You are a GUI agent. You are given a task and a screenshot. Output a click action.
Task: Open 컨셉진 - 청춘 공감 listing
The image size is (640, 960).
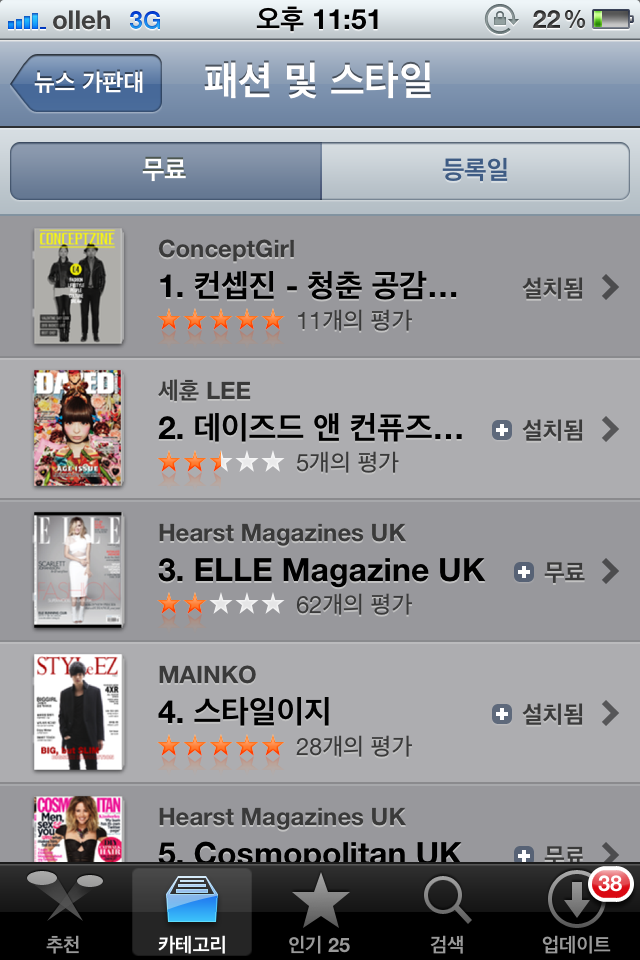pyautogui.click(x=310, y=288)
